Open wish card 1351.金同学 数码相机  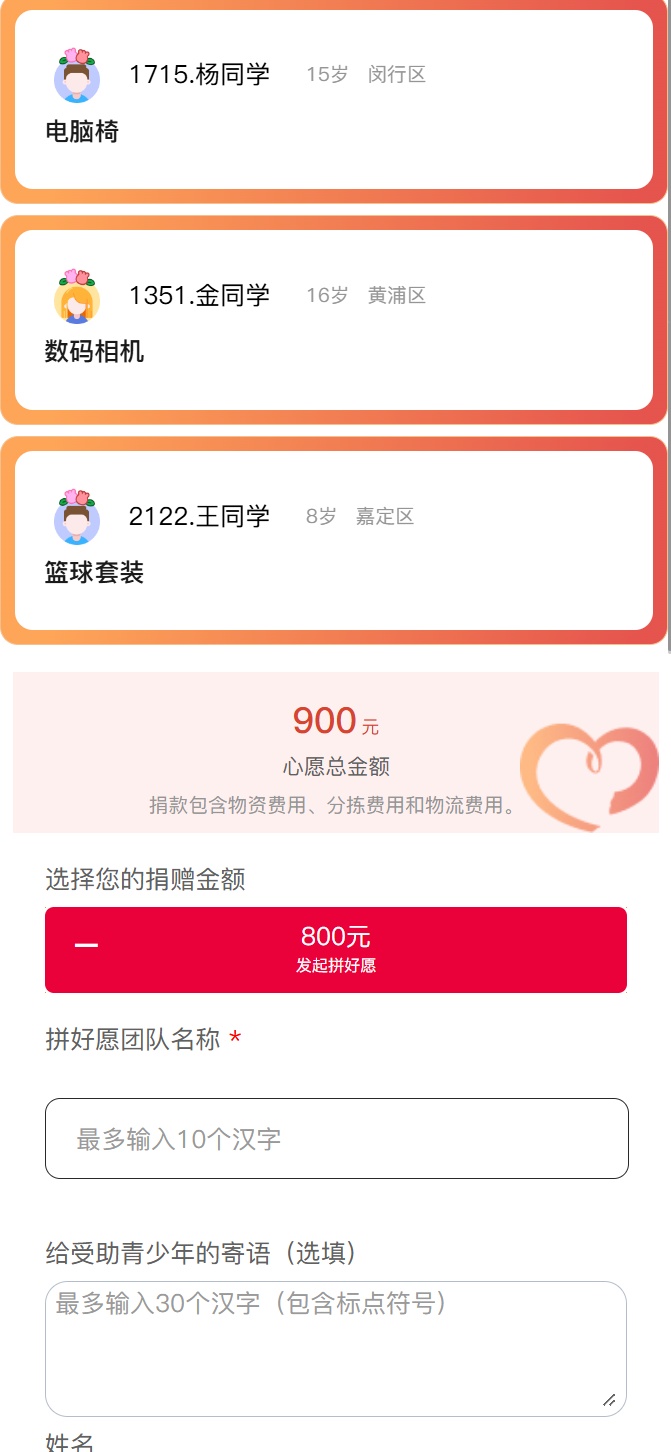pyautogui.click(x=334, y=320)
